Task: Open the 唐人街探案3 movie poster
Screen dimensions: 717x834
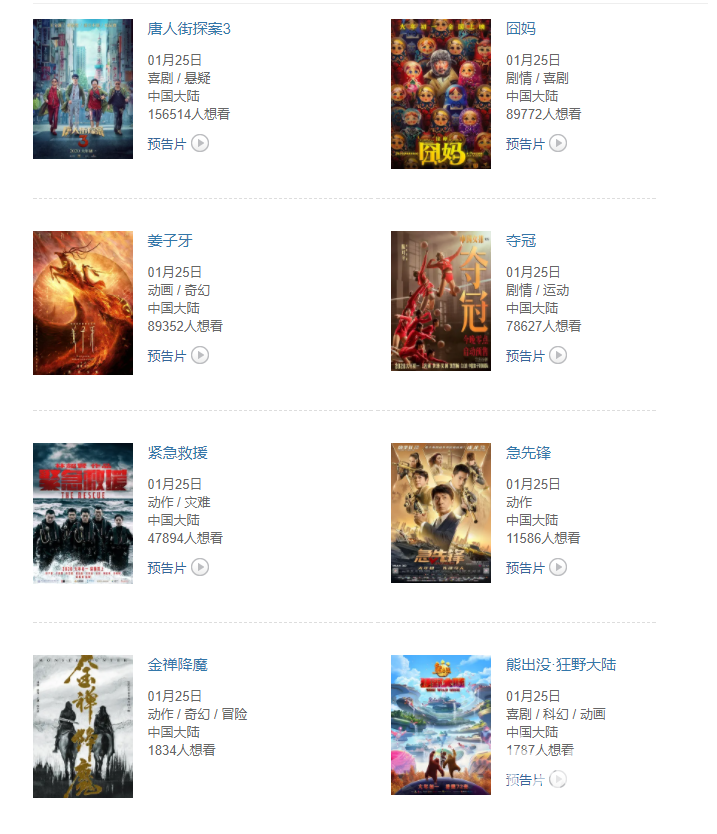Action: point(83,89)
